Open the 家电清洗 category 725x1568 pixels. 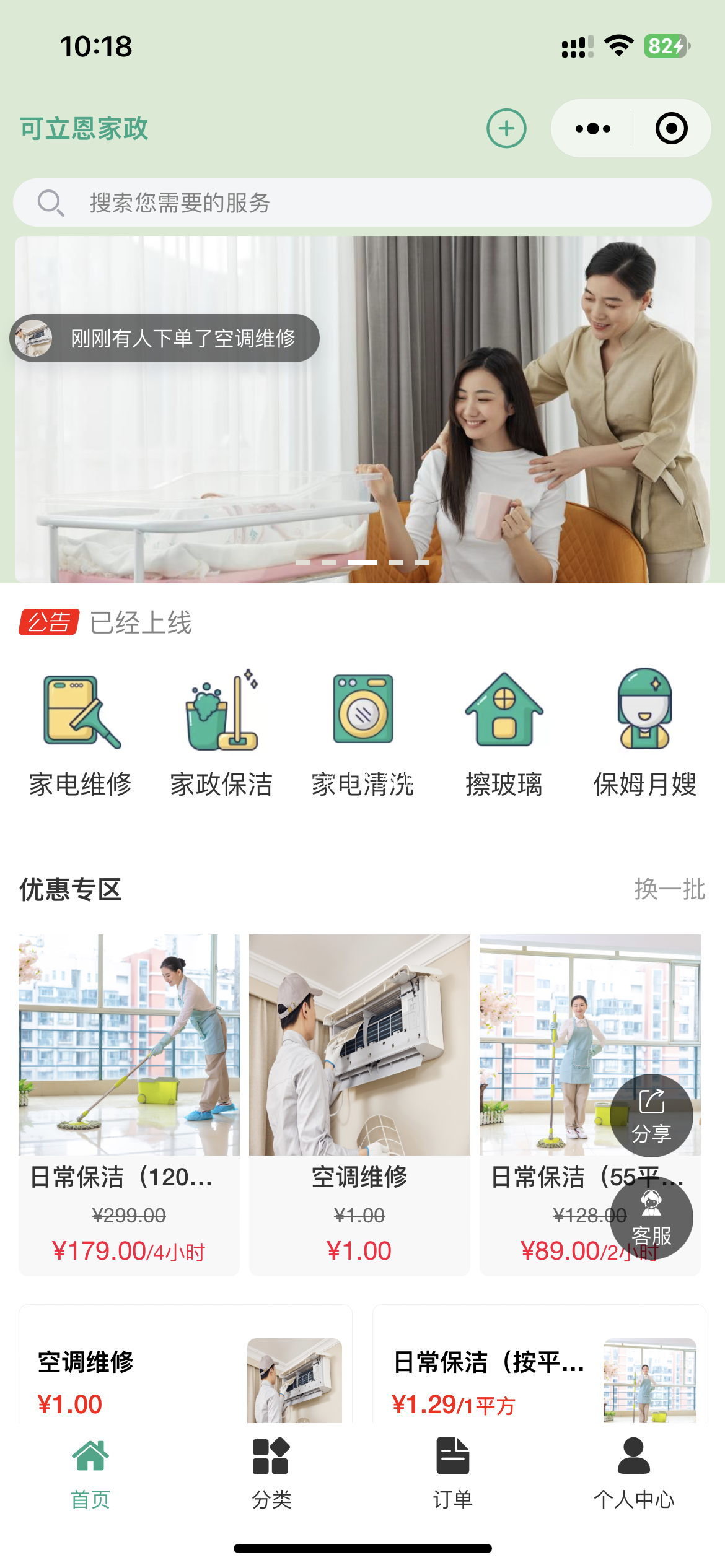click(x=362, y=733)
